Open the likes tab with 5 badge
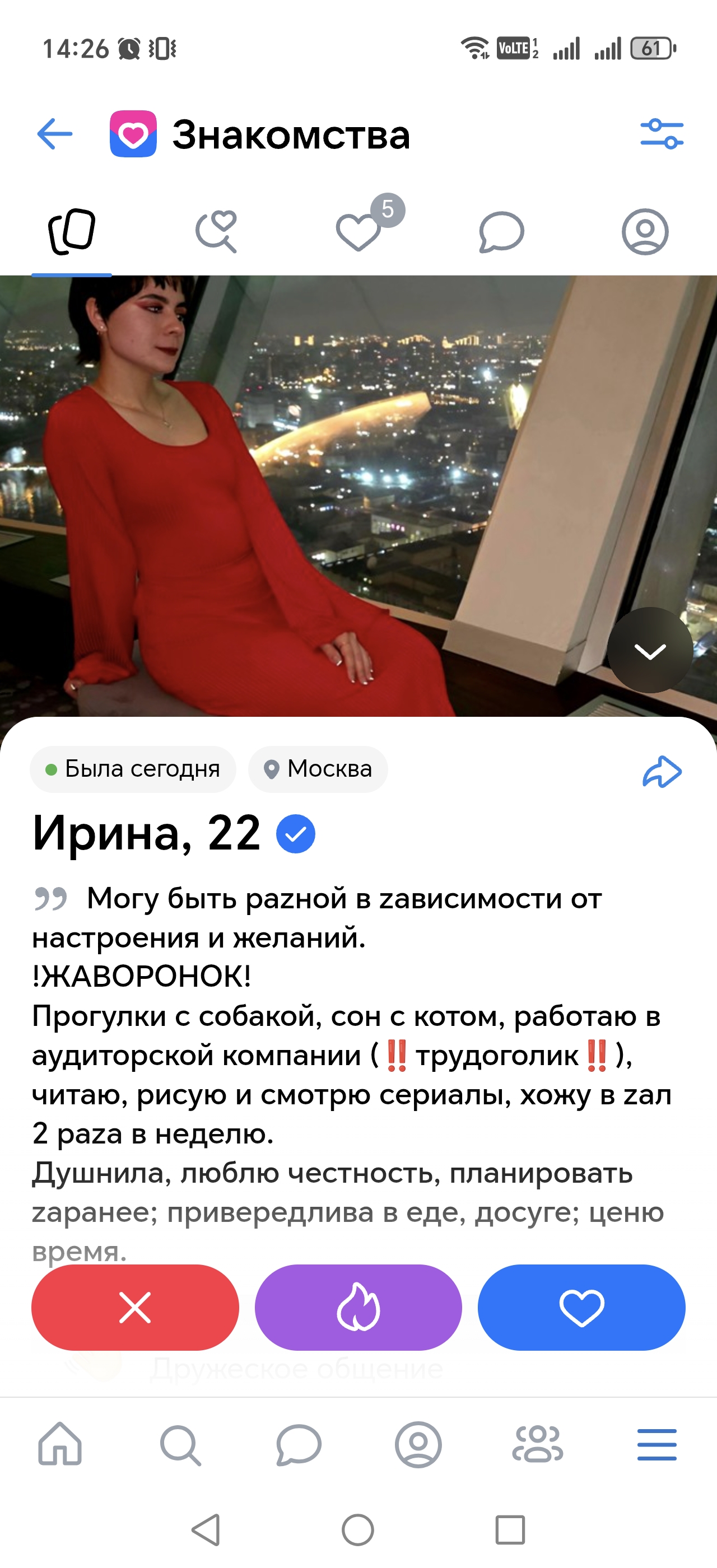The image size is (717, 1568). tap(360, 232)
